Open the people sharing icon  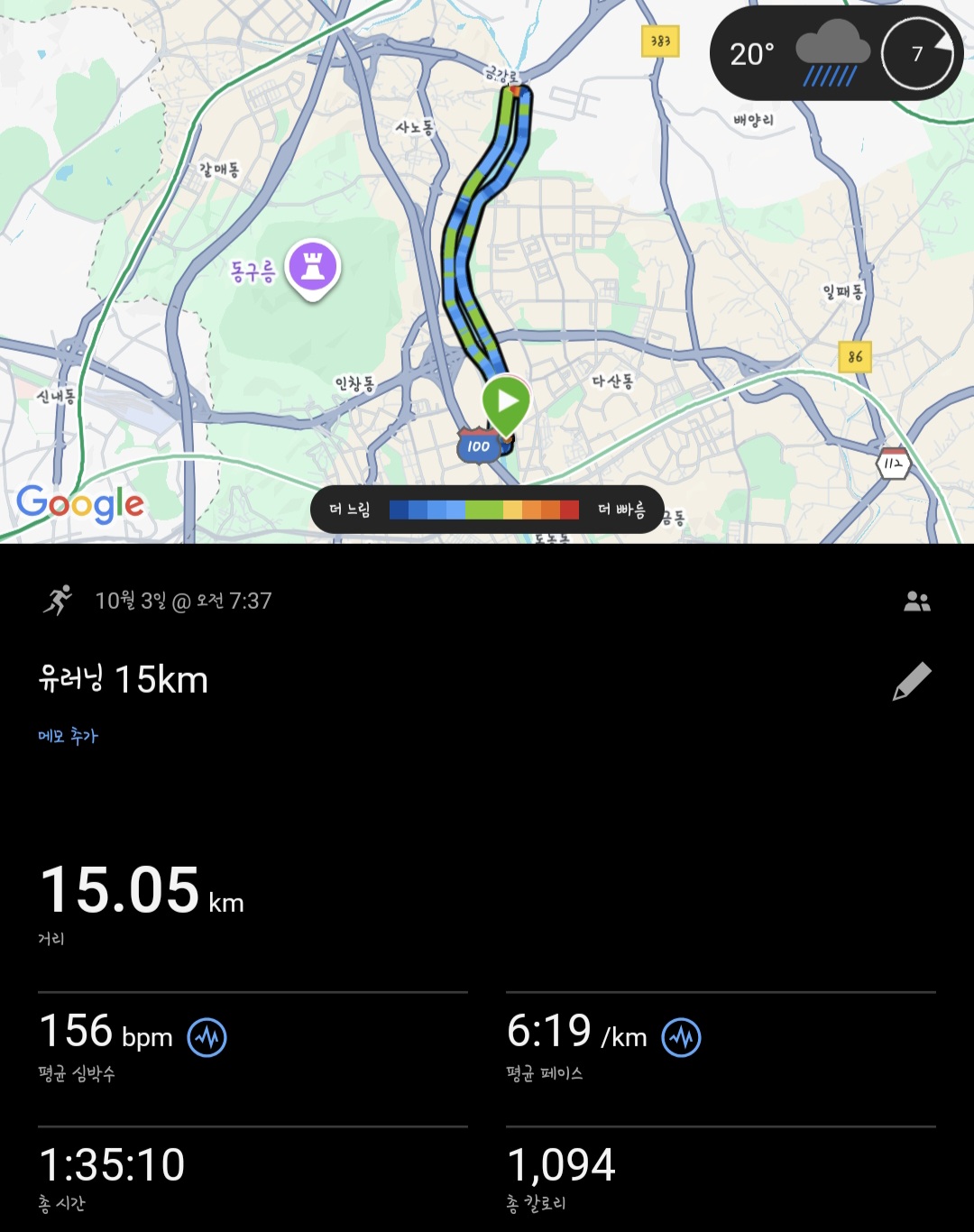[x=916, y=602]
